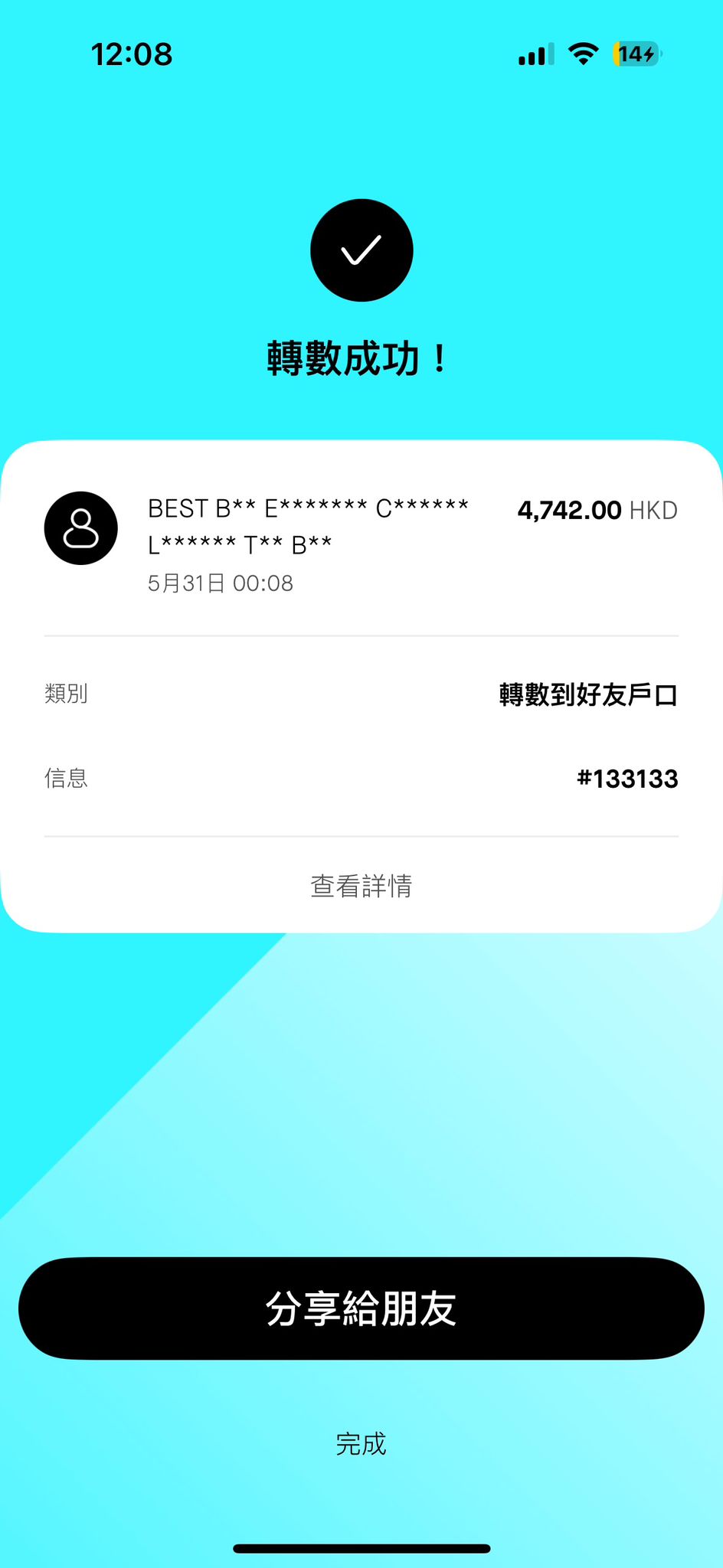
Task: Share the receipt via 分享給朋友
Action: point(361,1308)
